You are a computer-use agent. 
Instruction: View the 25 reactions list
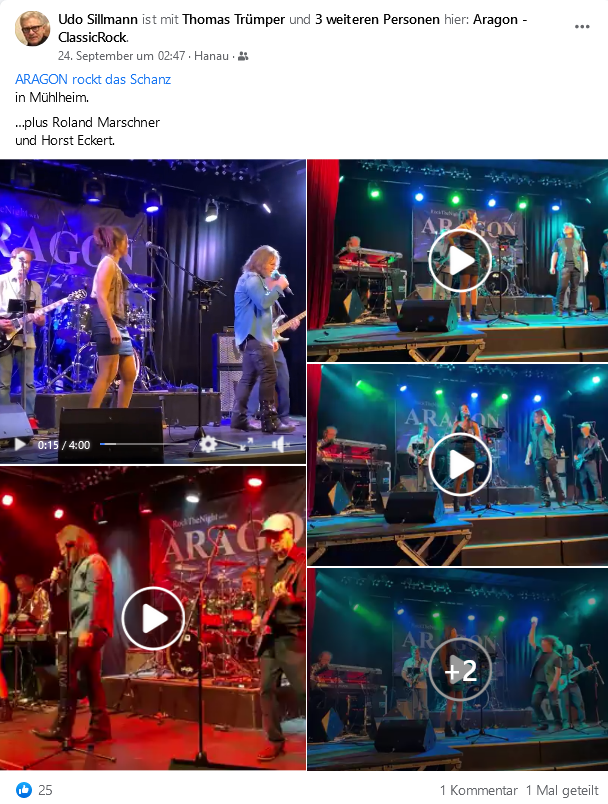(36, 790)
